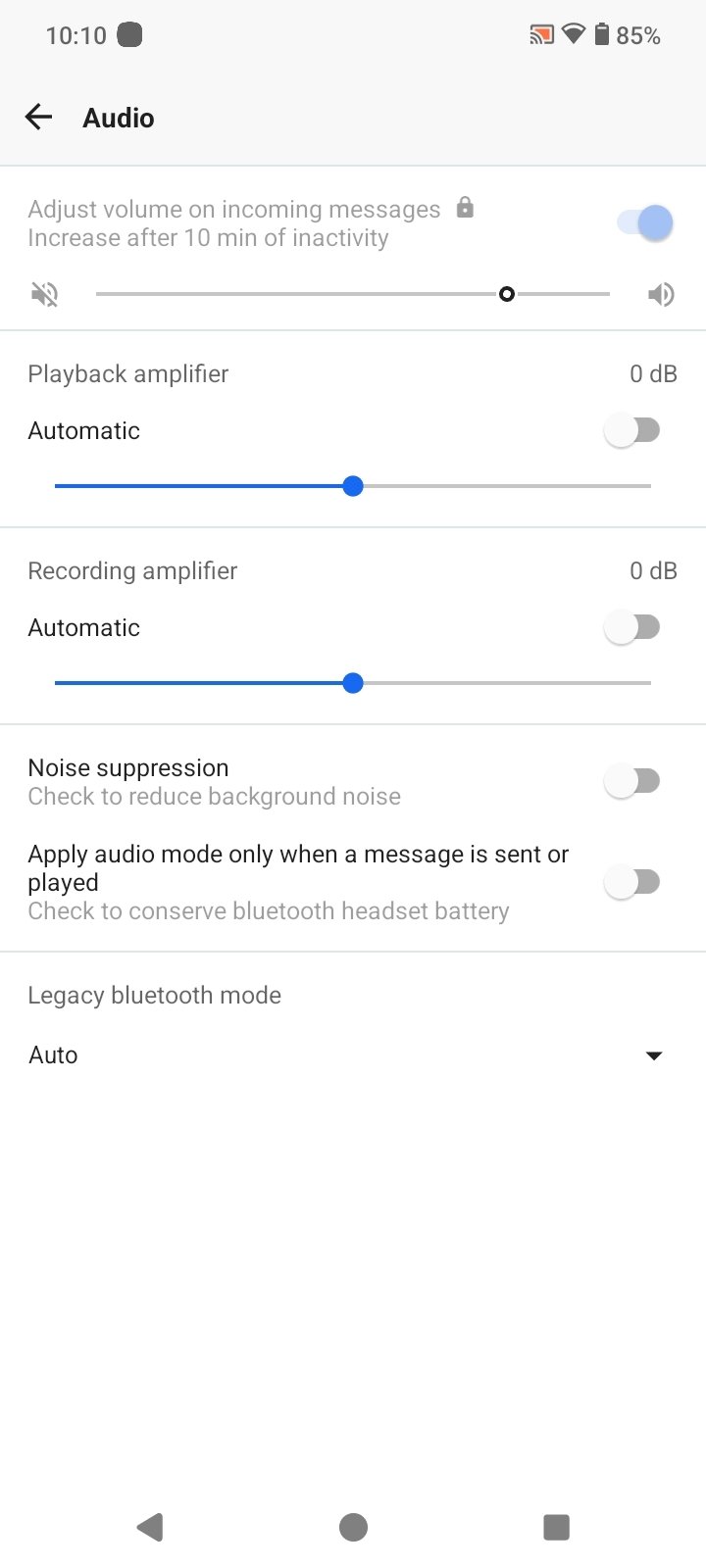This screenshot has height=1568, width=706.
Task: Tap the recording amplifier slider
Action: 353,683
